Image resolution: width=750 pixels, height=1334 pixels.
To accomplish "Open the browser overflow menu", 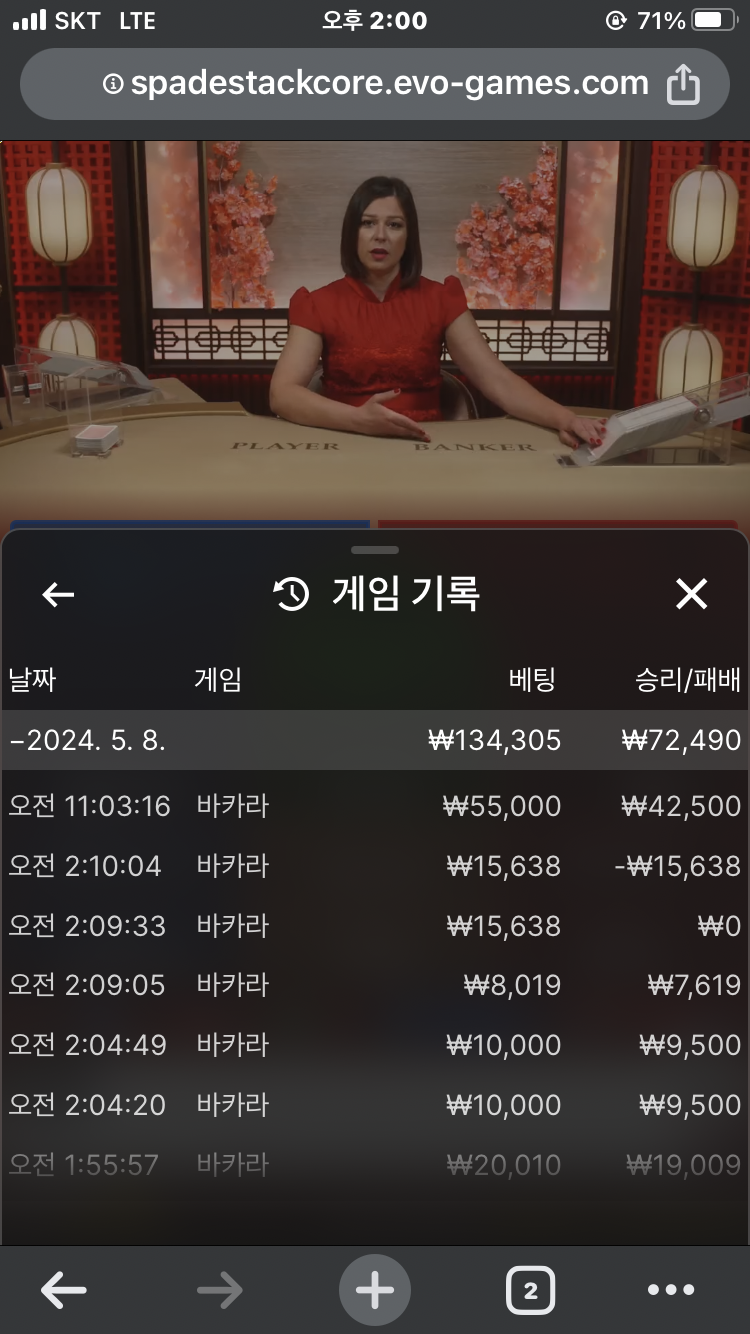I will point(671,1291).
